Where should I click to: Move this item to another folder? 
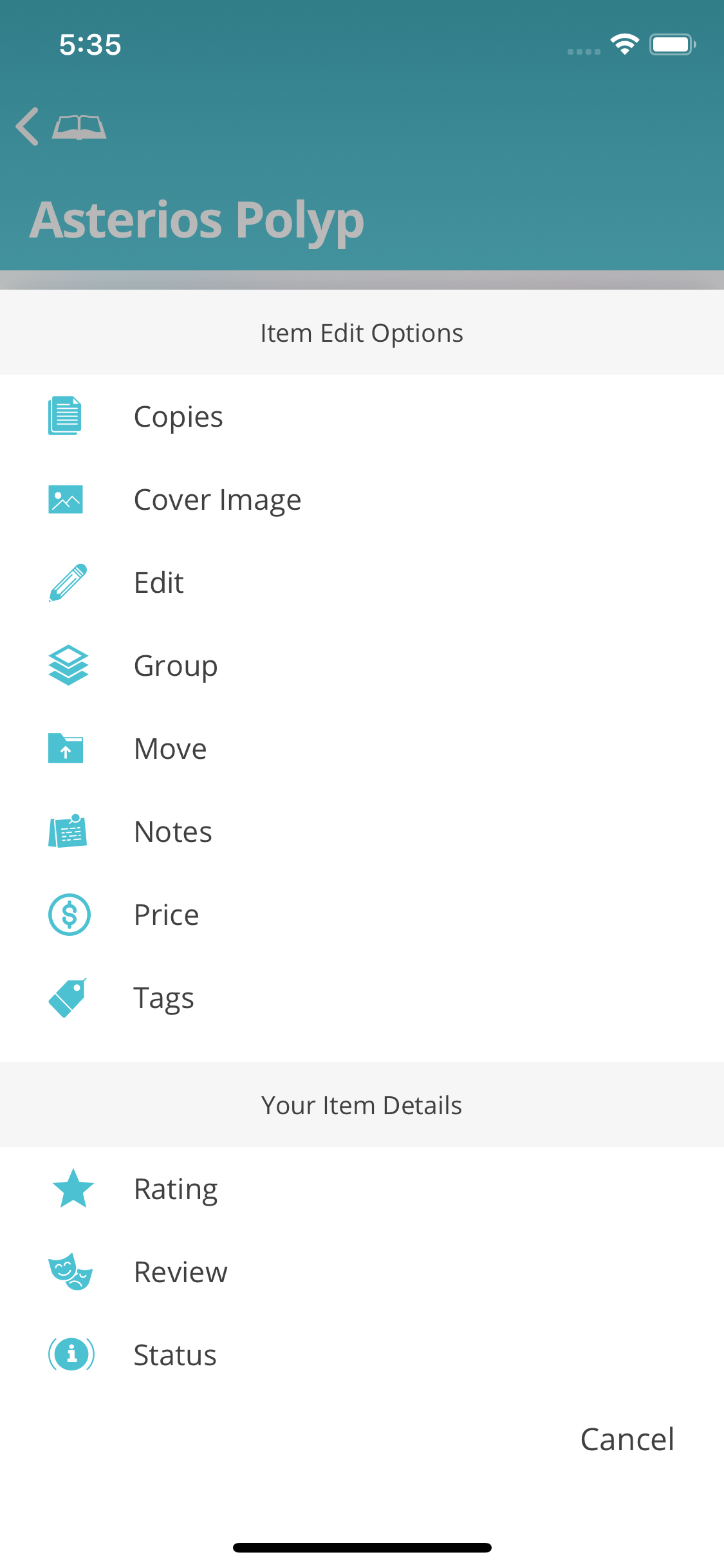[170, 749]
